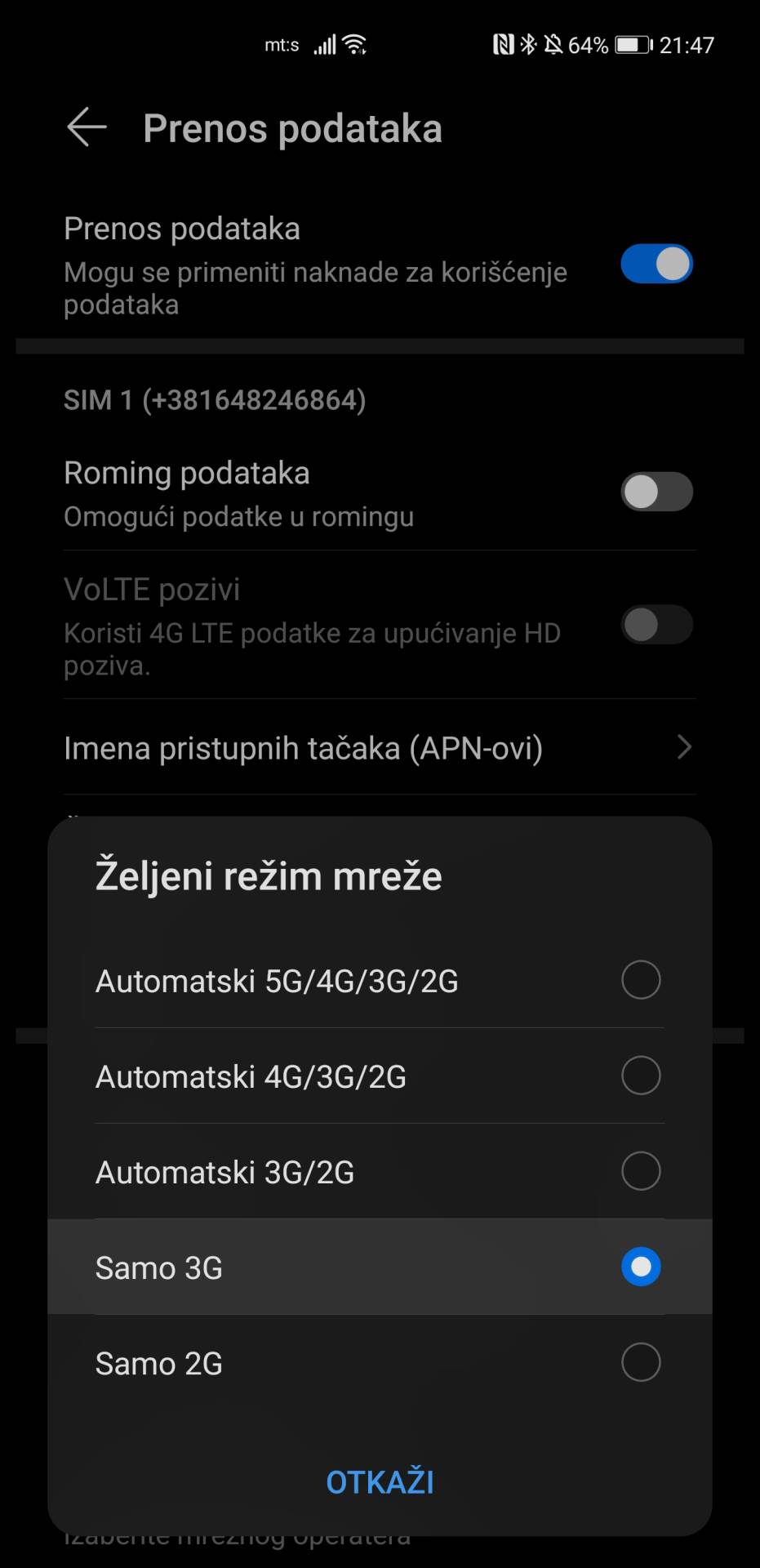Click the back arrow icon

pos(86,127)
